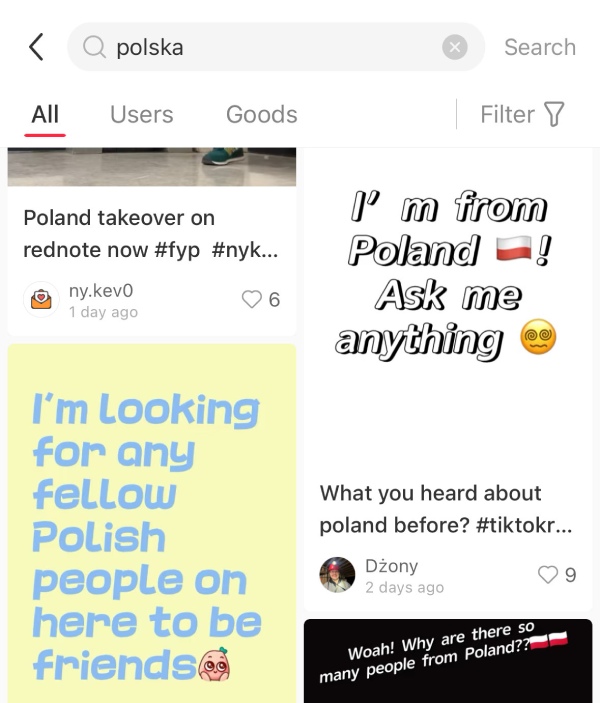Open the Poland takeover on rednote post
This screenshot has height=703, width=600.
pyautogui.click(x=150, y=232)
